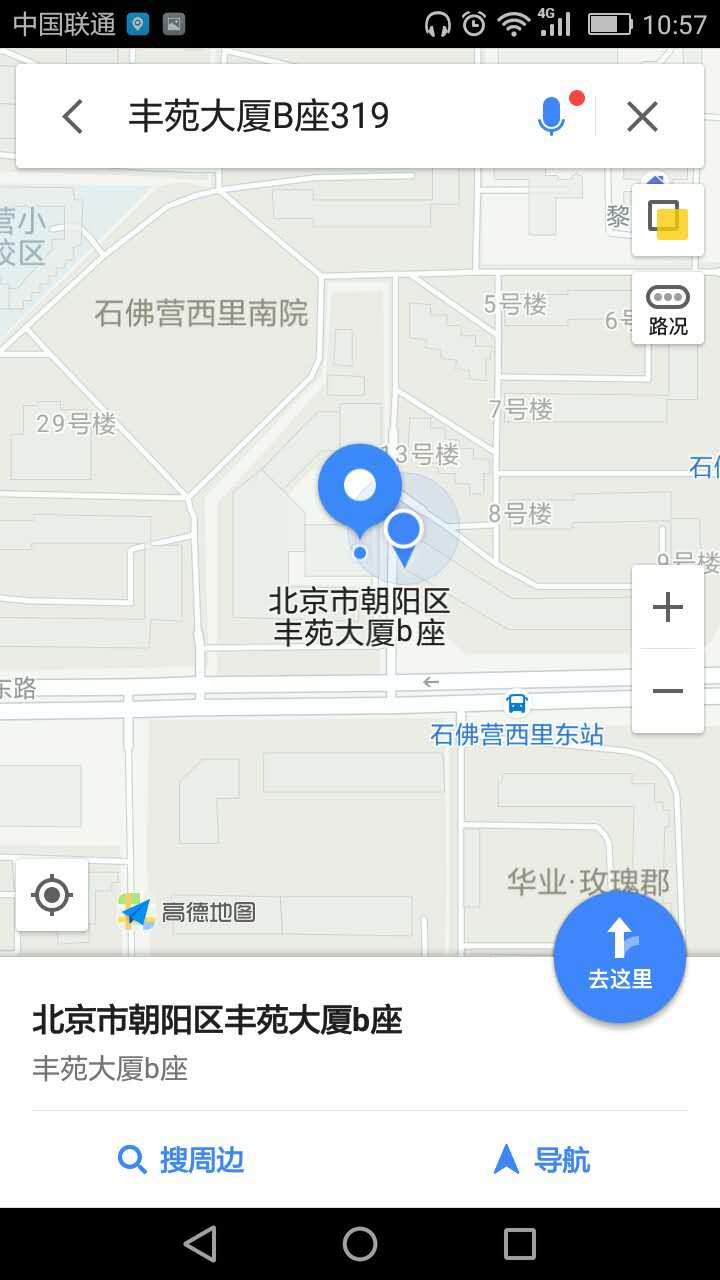This screenshot has width=720, height=1280.
Task: Clear the search with the X button
Action: pos(642,117)
